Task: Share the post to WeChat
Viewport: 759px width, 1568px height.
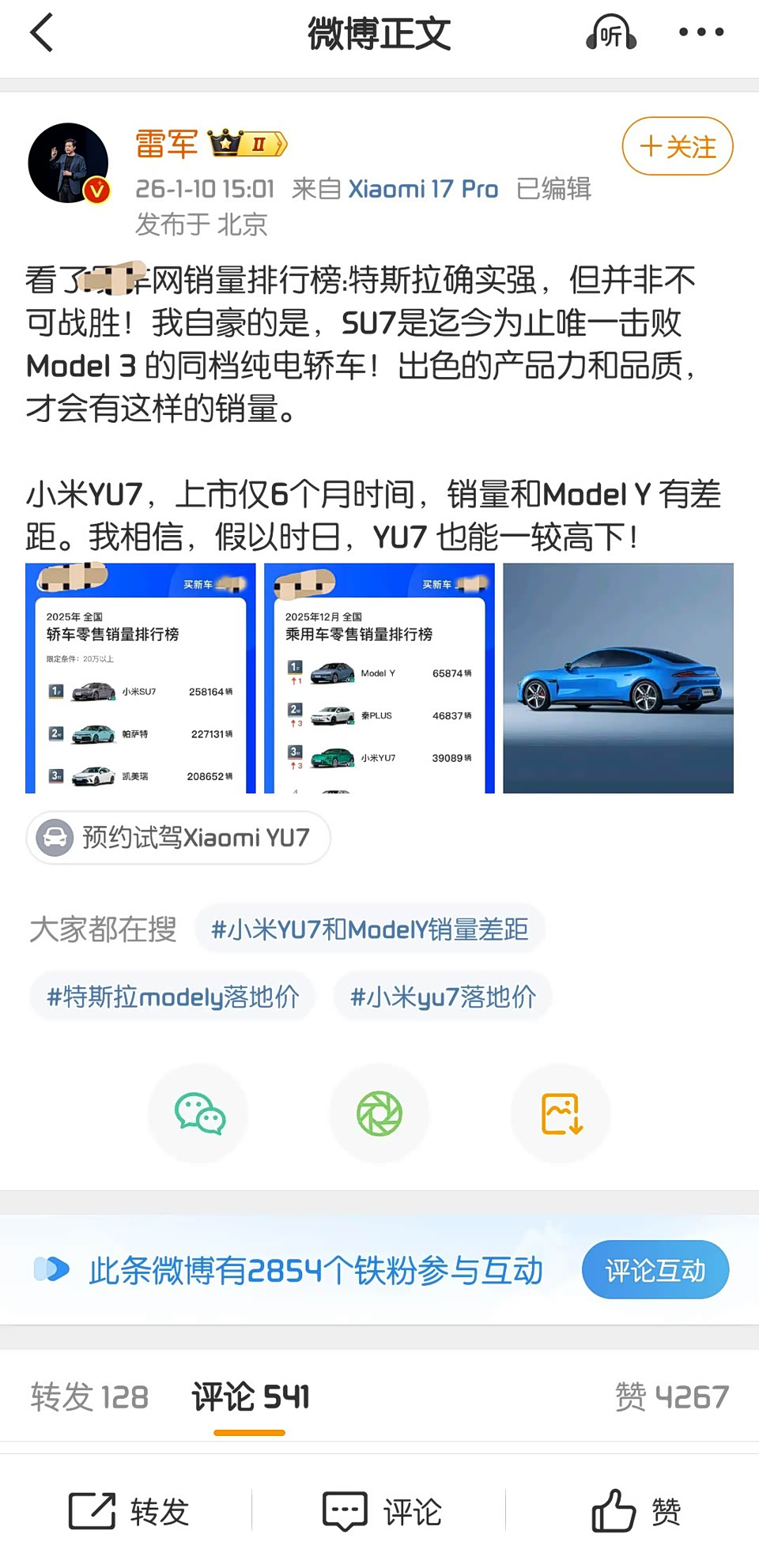Action: (x=199, y=1114)
